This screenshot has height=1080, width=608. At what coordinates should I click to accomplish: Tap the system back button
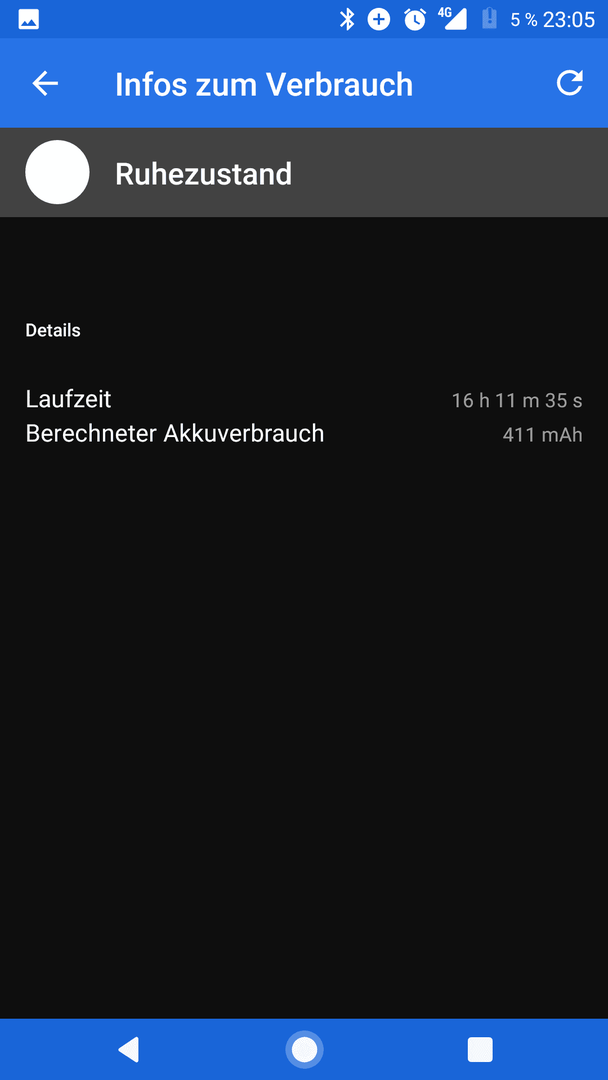pos(129,1049)
